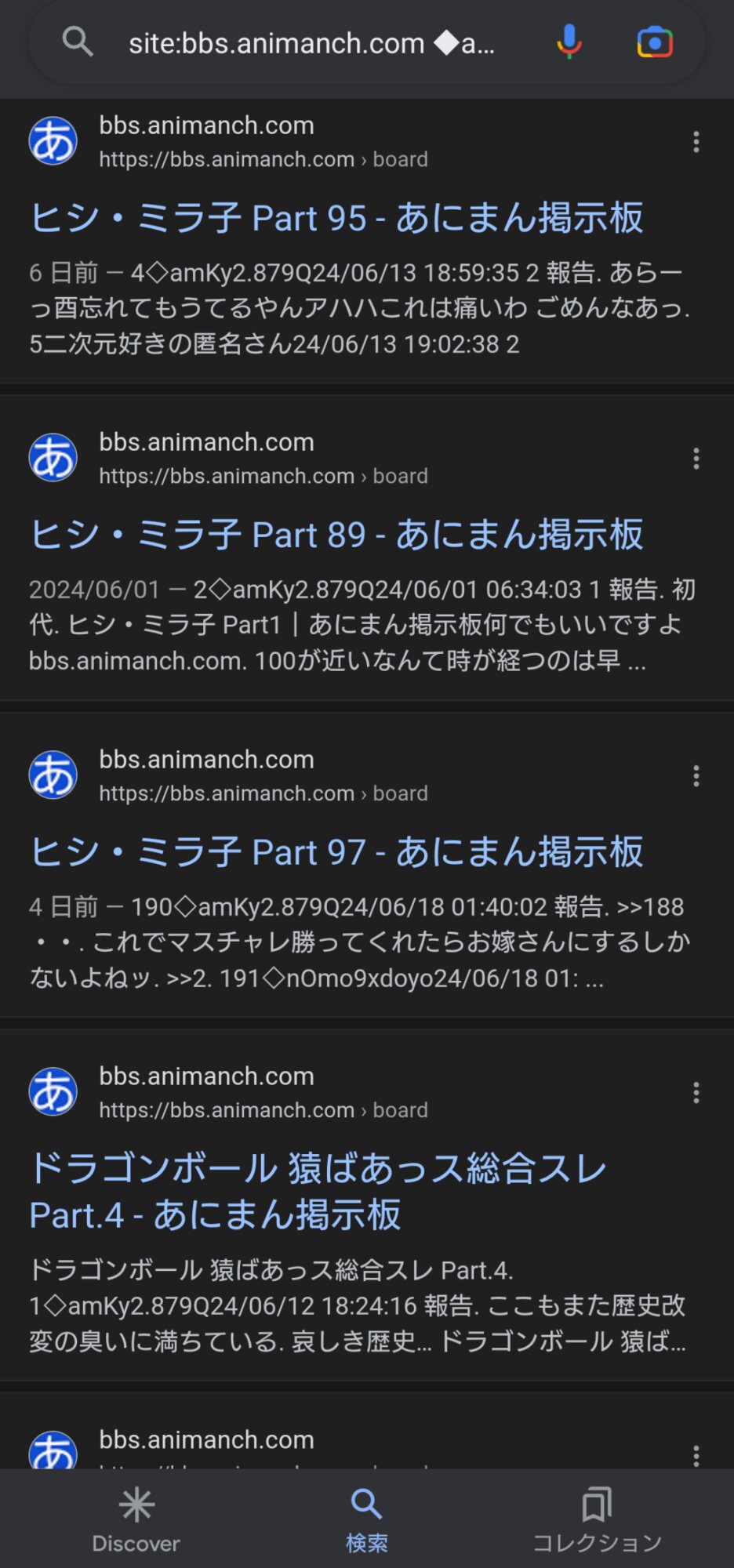Viewport: 734px width, 1568px height.
Task: Open overflow menu for Part 95 result
Action: click(x=696, y=142)
